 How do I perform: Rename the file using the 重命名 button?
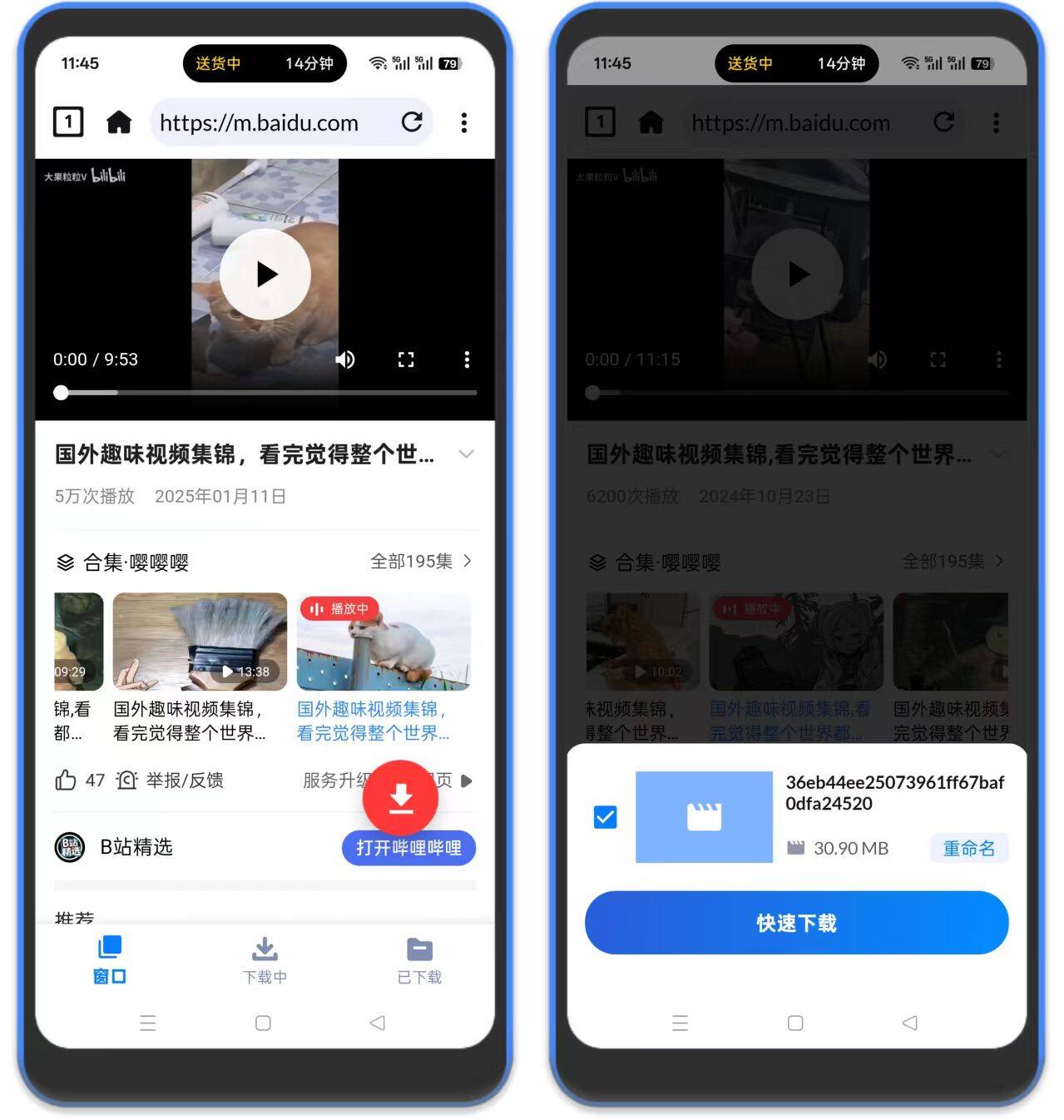(969, 848)
